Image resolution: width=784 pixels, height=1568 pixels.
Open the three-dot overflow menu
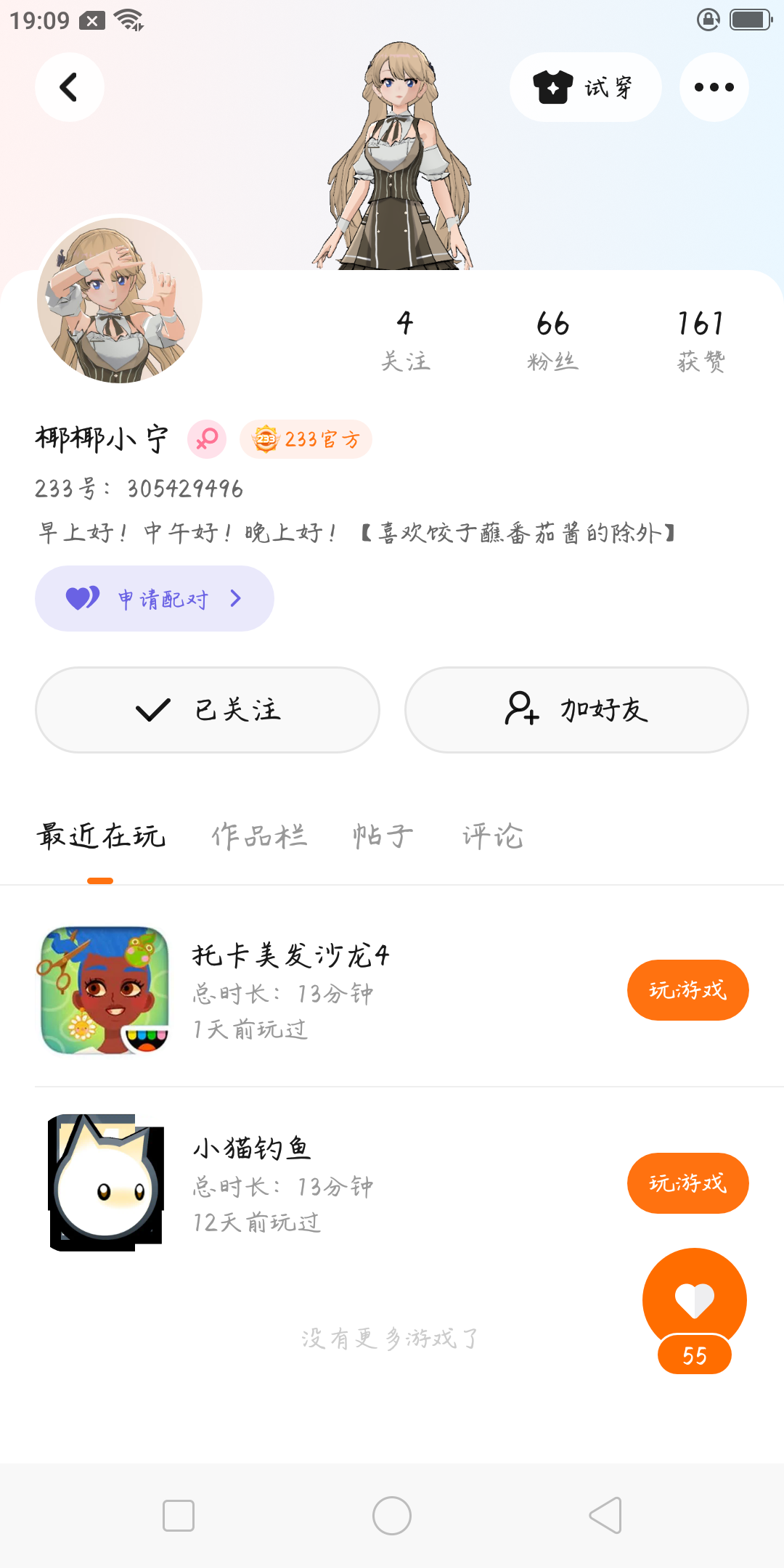click(714, 87)
